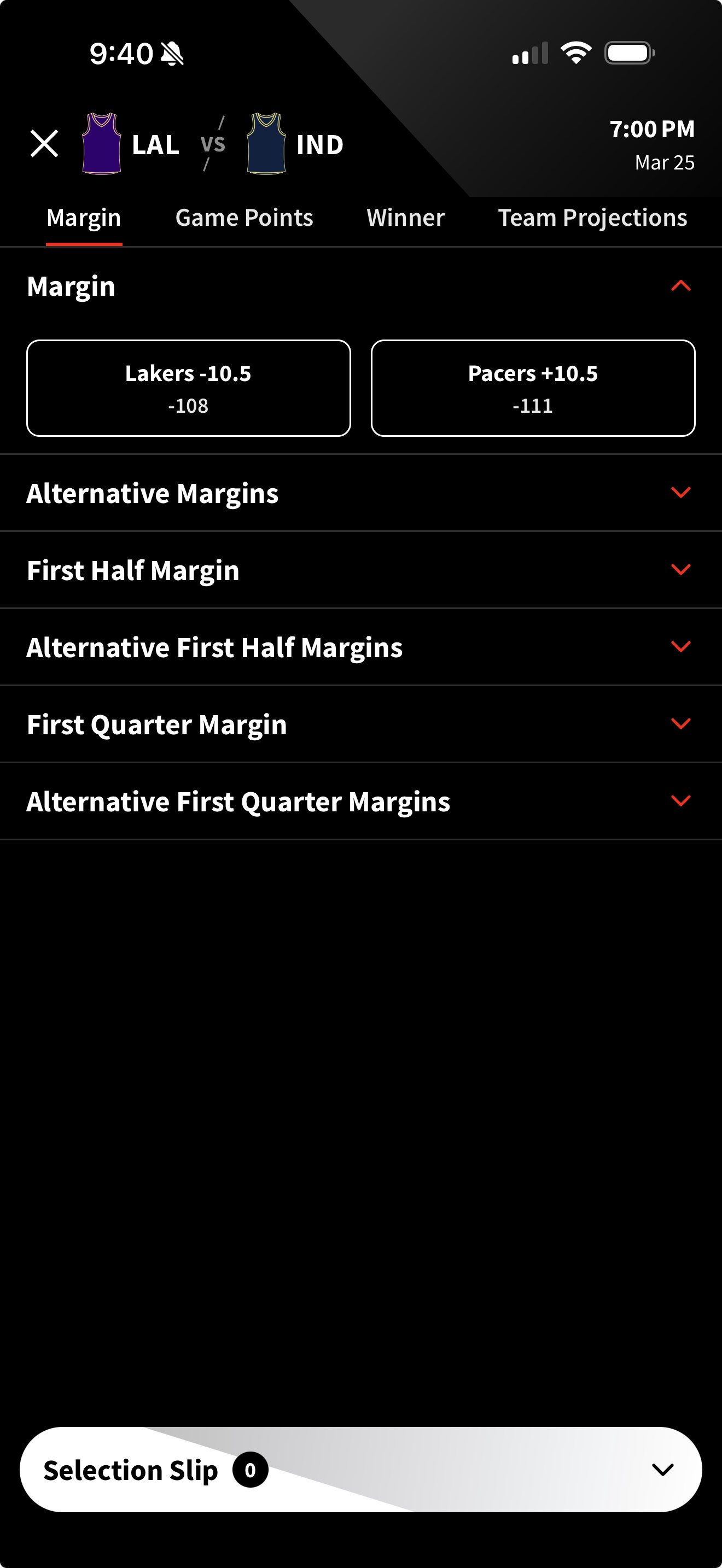Switch to the Game Points tab
The image size is (722, 1568).
244,218
